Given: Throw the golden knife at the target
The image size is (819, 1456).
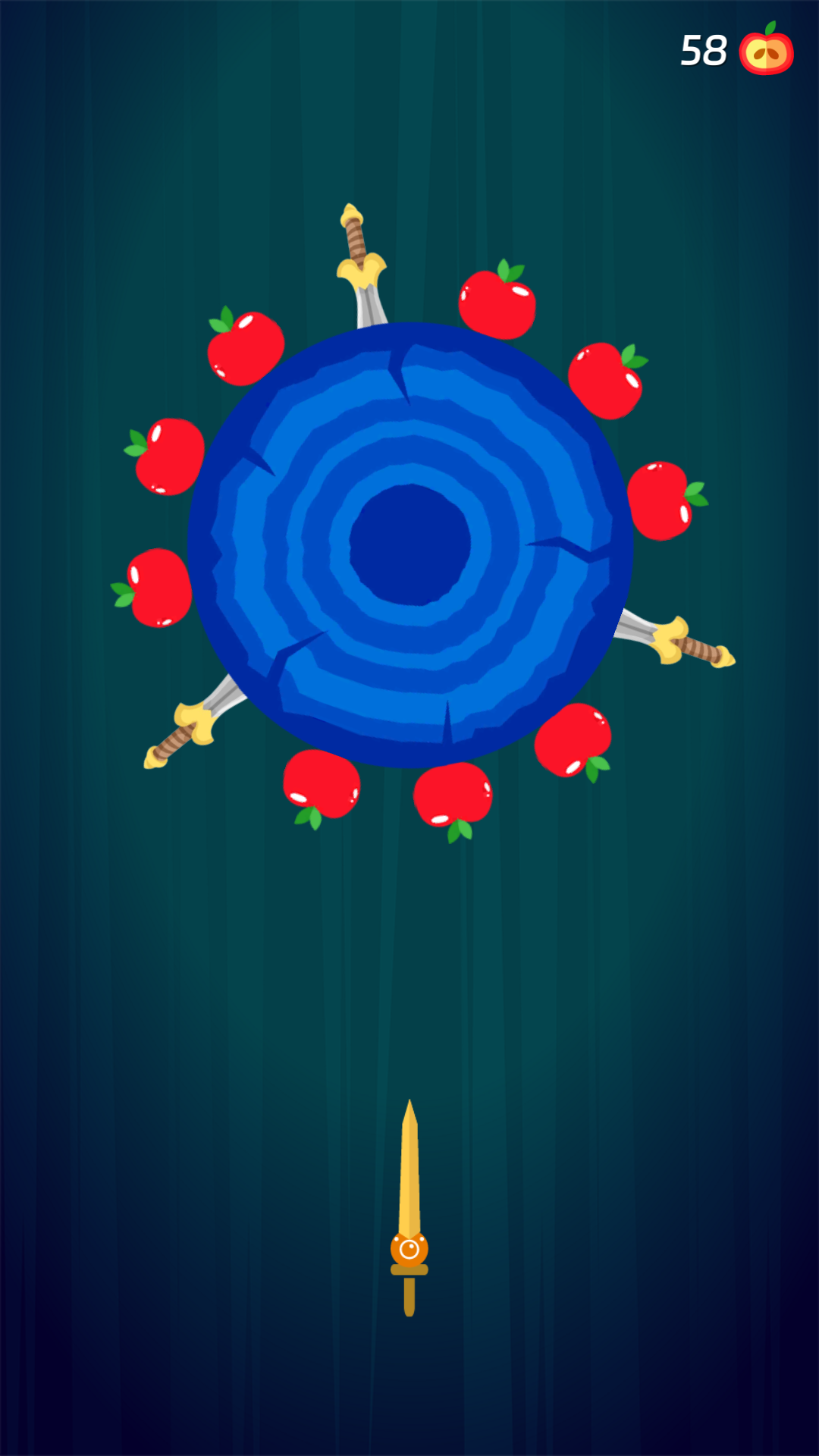Looking at the screenshot, I should tap(409, 1207).
